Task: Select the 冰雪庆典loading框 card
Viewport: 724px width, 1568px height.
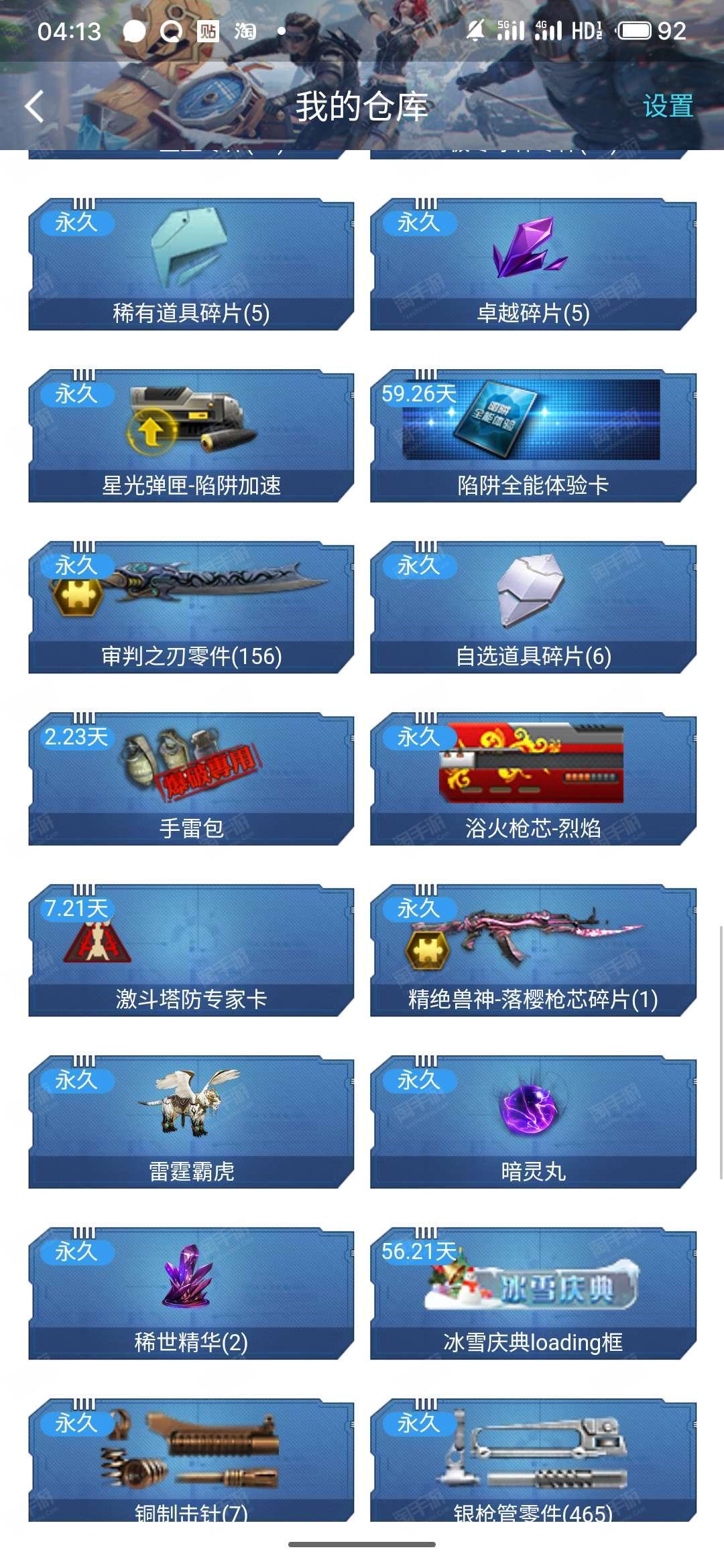Action: 534,1293
